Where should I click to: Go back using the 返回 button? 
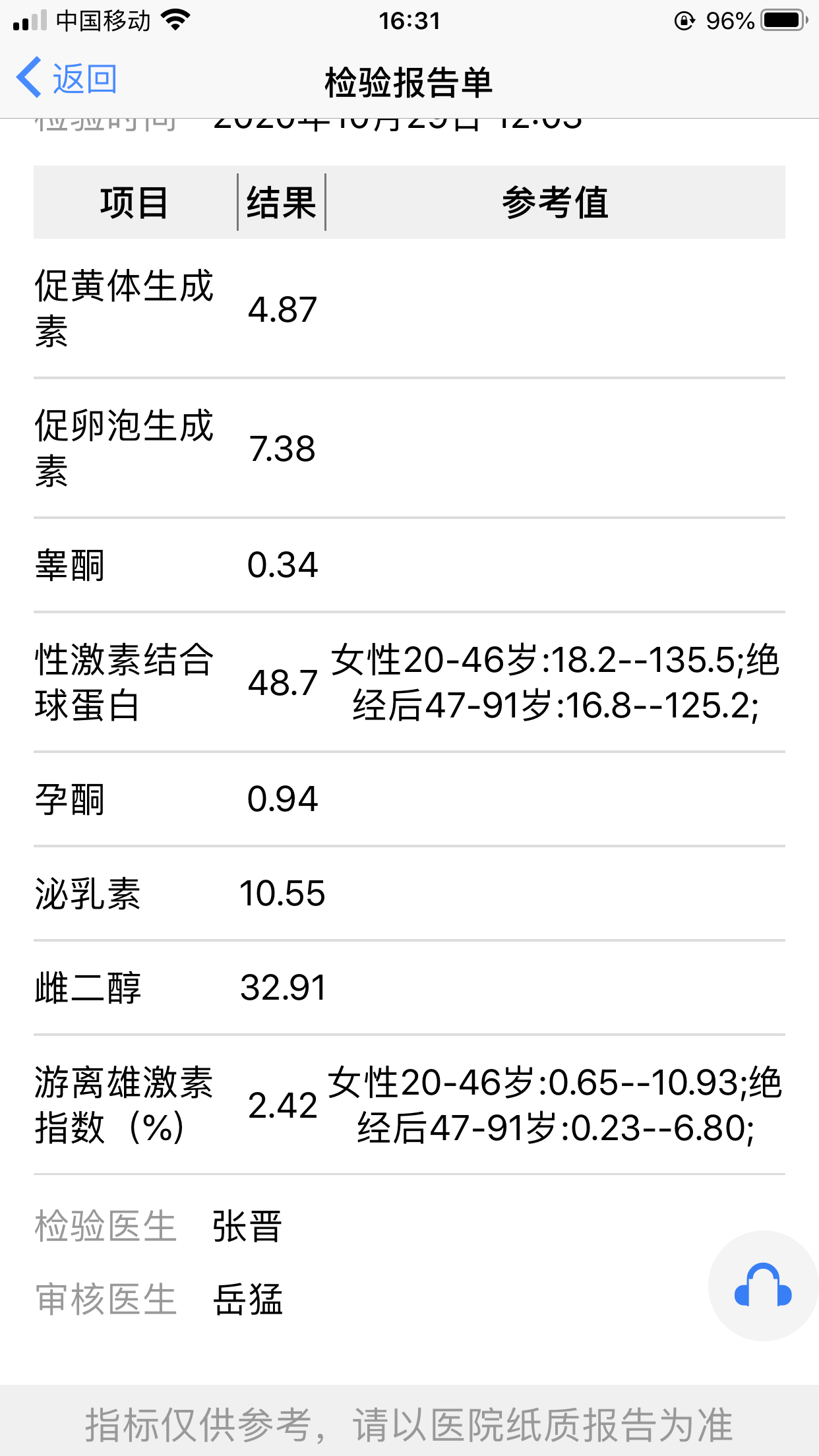point(67,79)
